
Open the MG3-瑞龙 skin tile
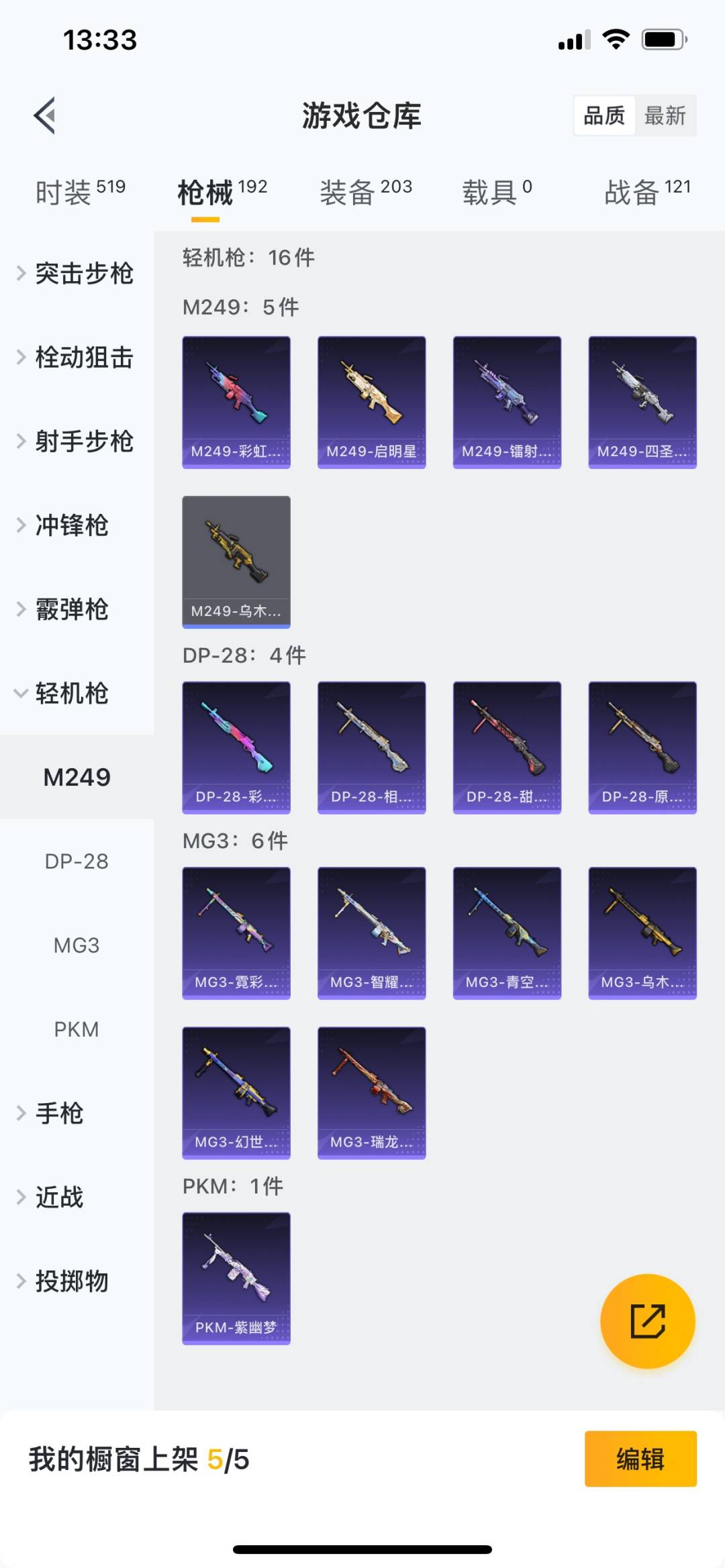pyautogui.click(x=371, y=1092)
